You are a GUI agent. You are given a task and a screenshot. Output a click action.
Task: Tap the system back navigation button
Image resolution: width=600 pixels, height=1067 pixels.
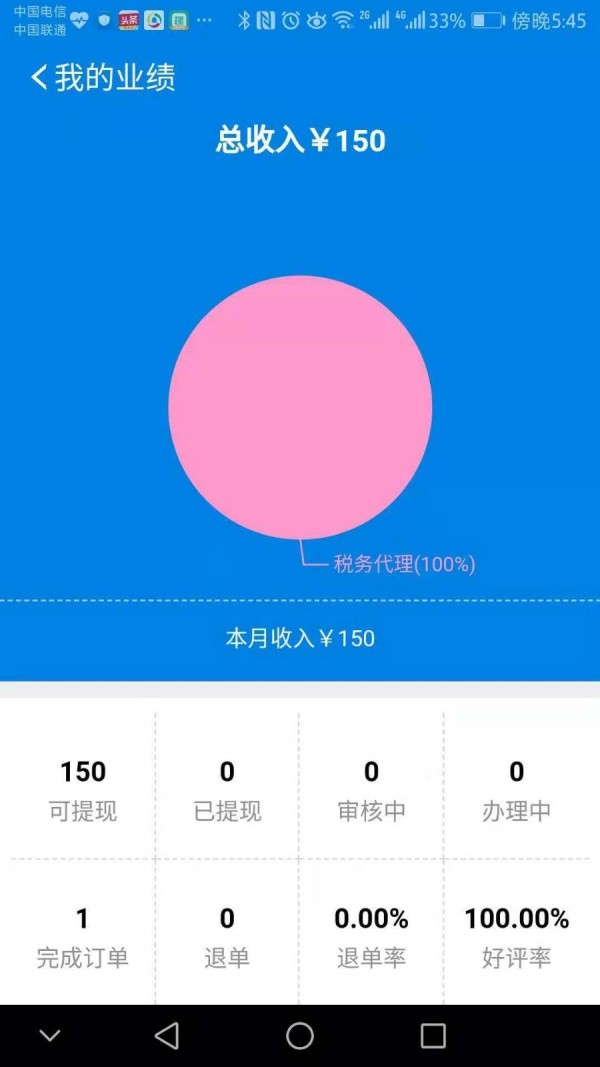[167, 1035]
